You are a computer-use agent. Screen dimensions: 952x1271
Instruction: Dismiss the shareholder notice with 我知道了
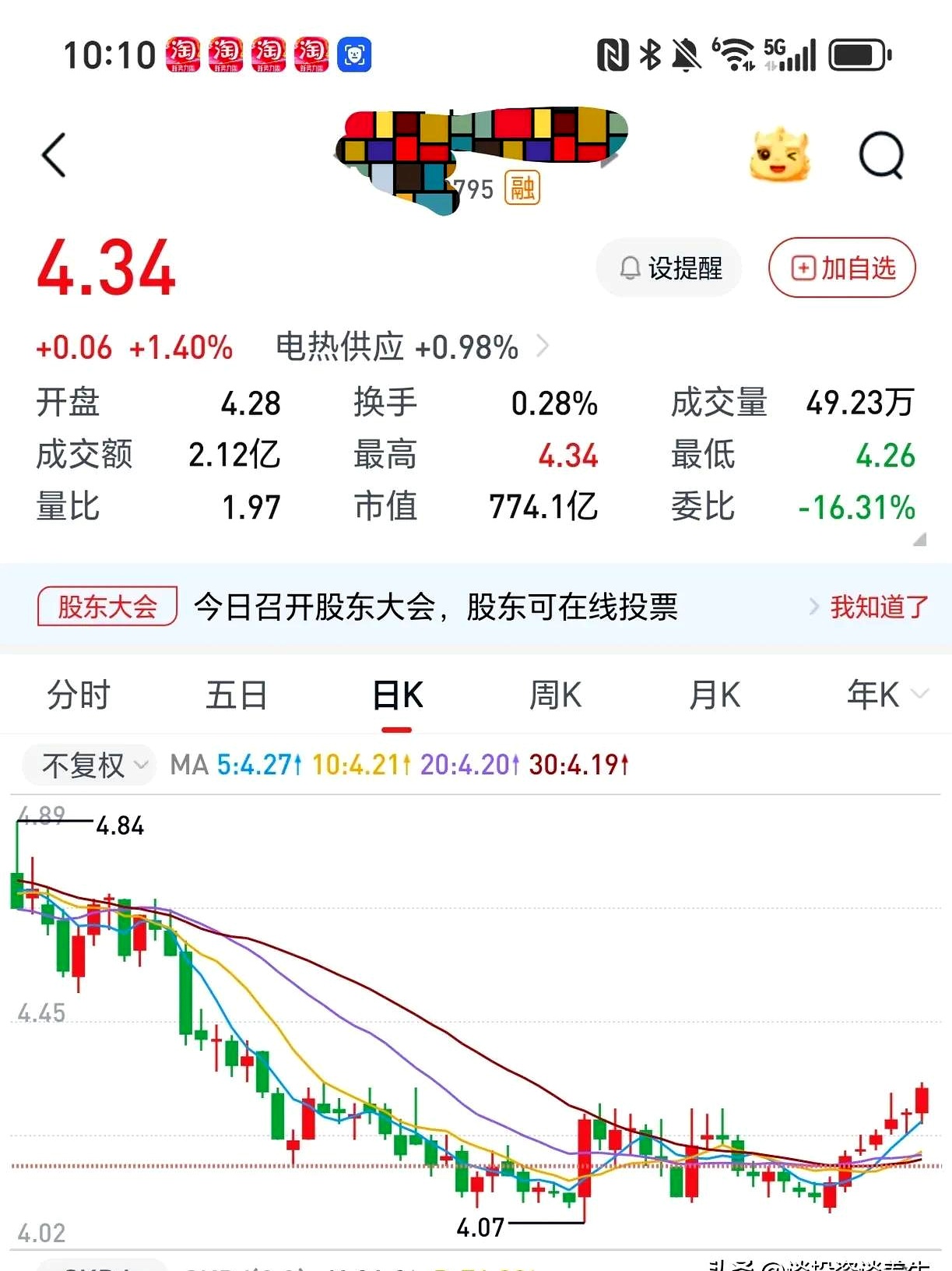873,608
